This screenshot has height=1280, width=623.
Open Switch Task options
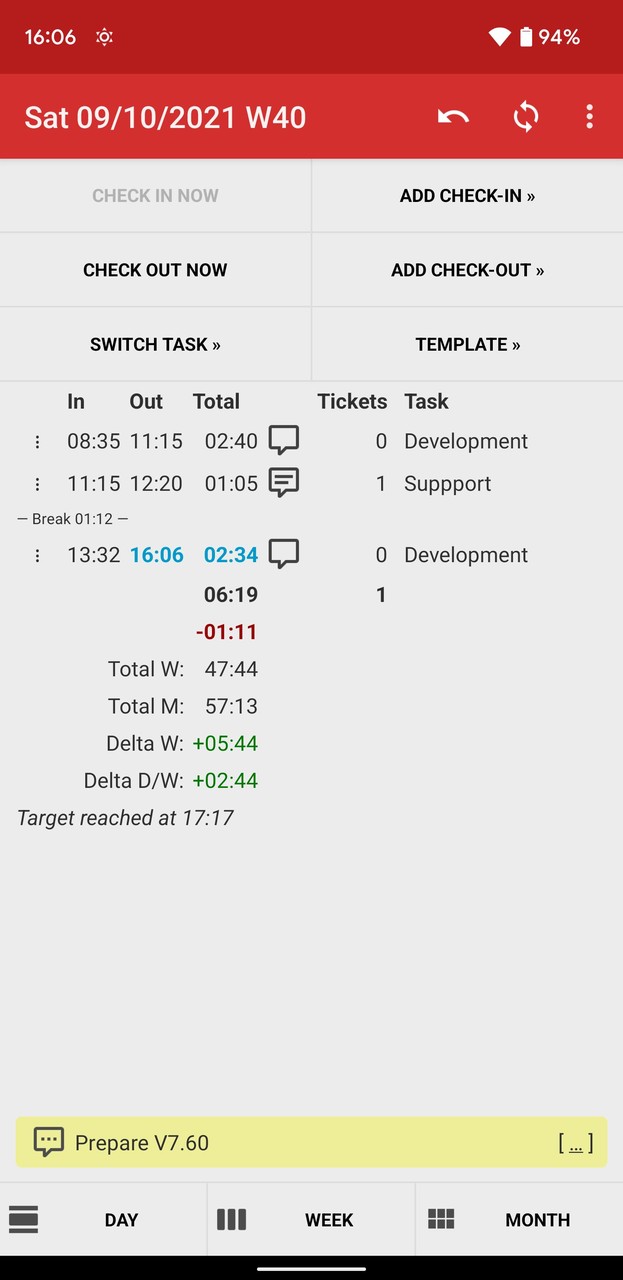coord(155,344)
